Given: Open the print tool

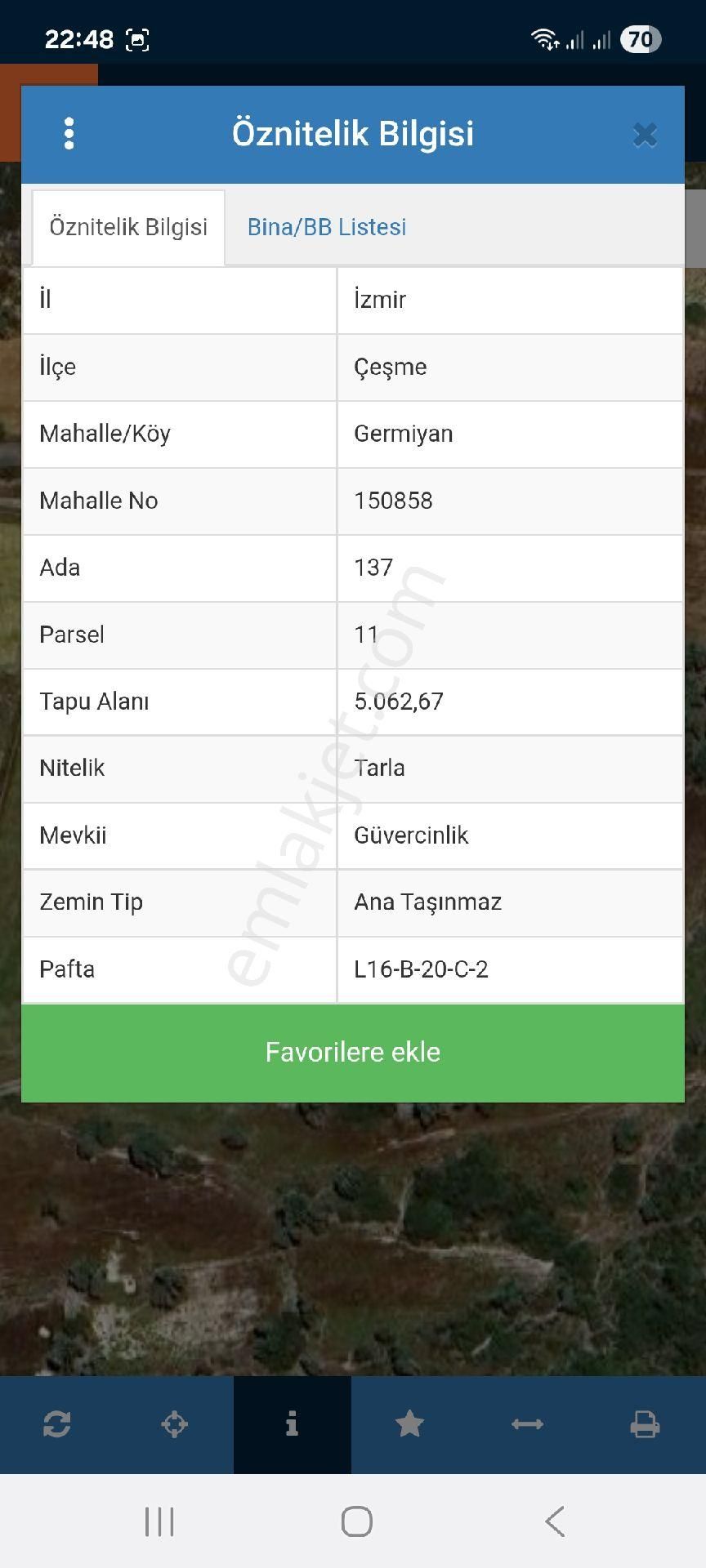Looking at the screenshot, I should click(645, 1424).
